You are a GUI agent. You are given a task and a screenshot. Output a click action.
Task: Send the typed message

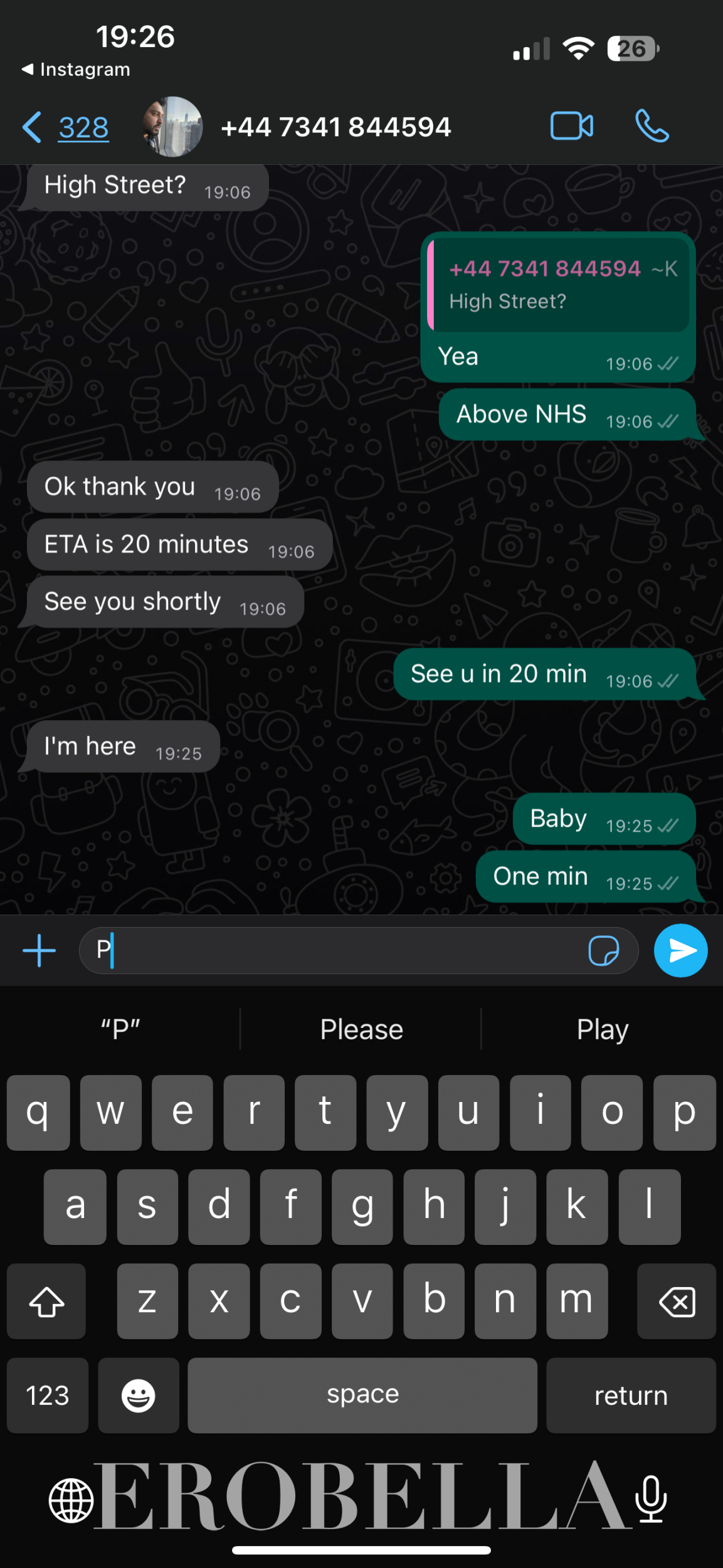point(681,951)
